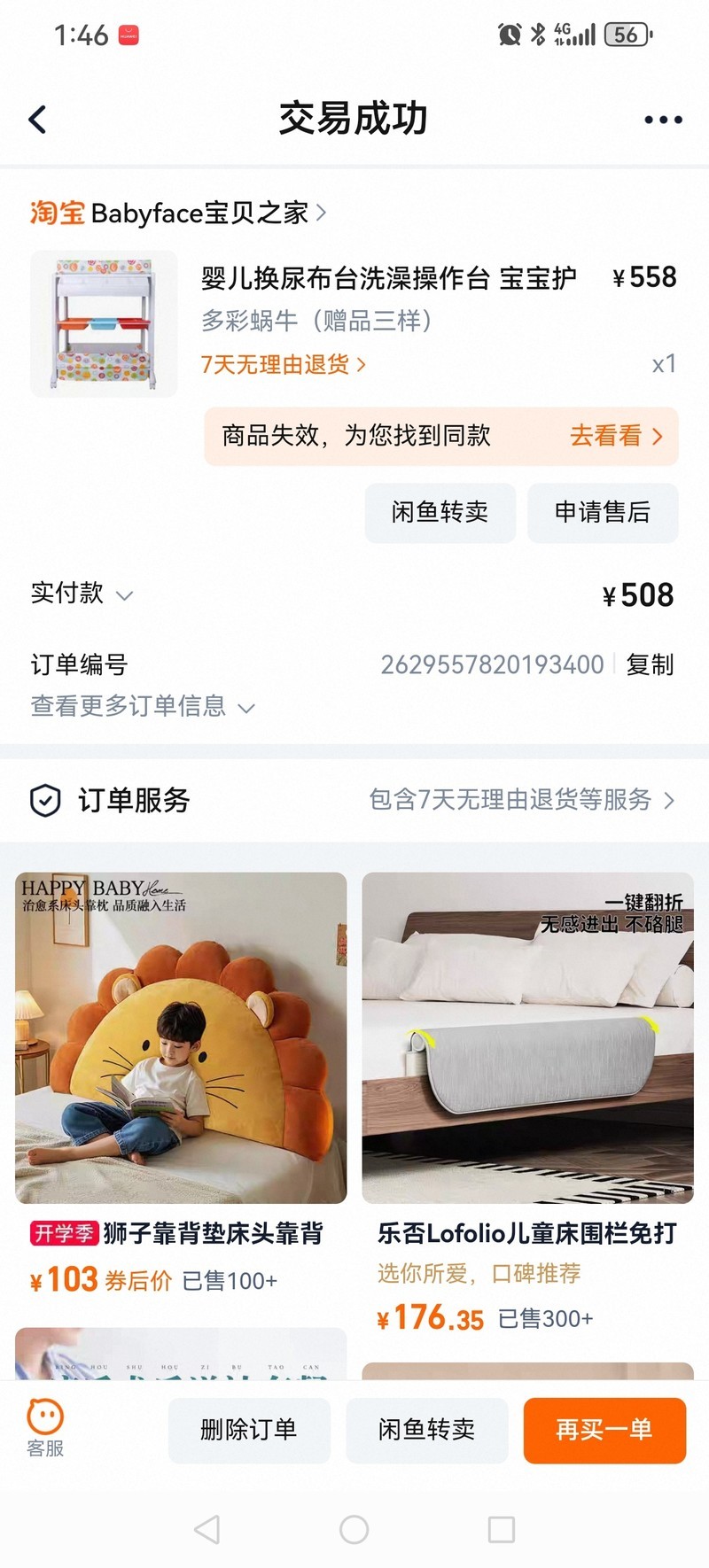Tap 闲鱼转卖 beside 申请售后
This screenshot has height=1568, width=709.
440,512
